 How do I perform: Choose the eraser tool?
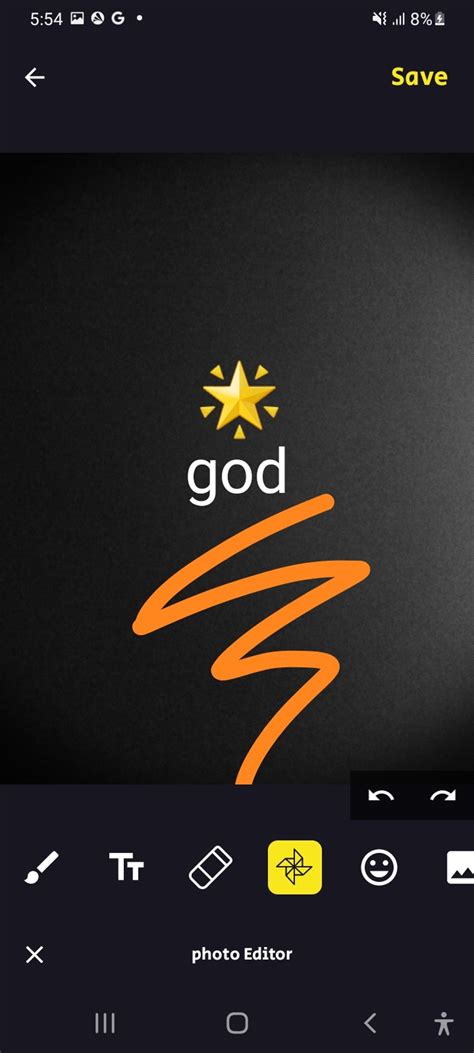[x=210, y=867]
